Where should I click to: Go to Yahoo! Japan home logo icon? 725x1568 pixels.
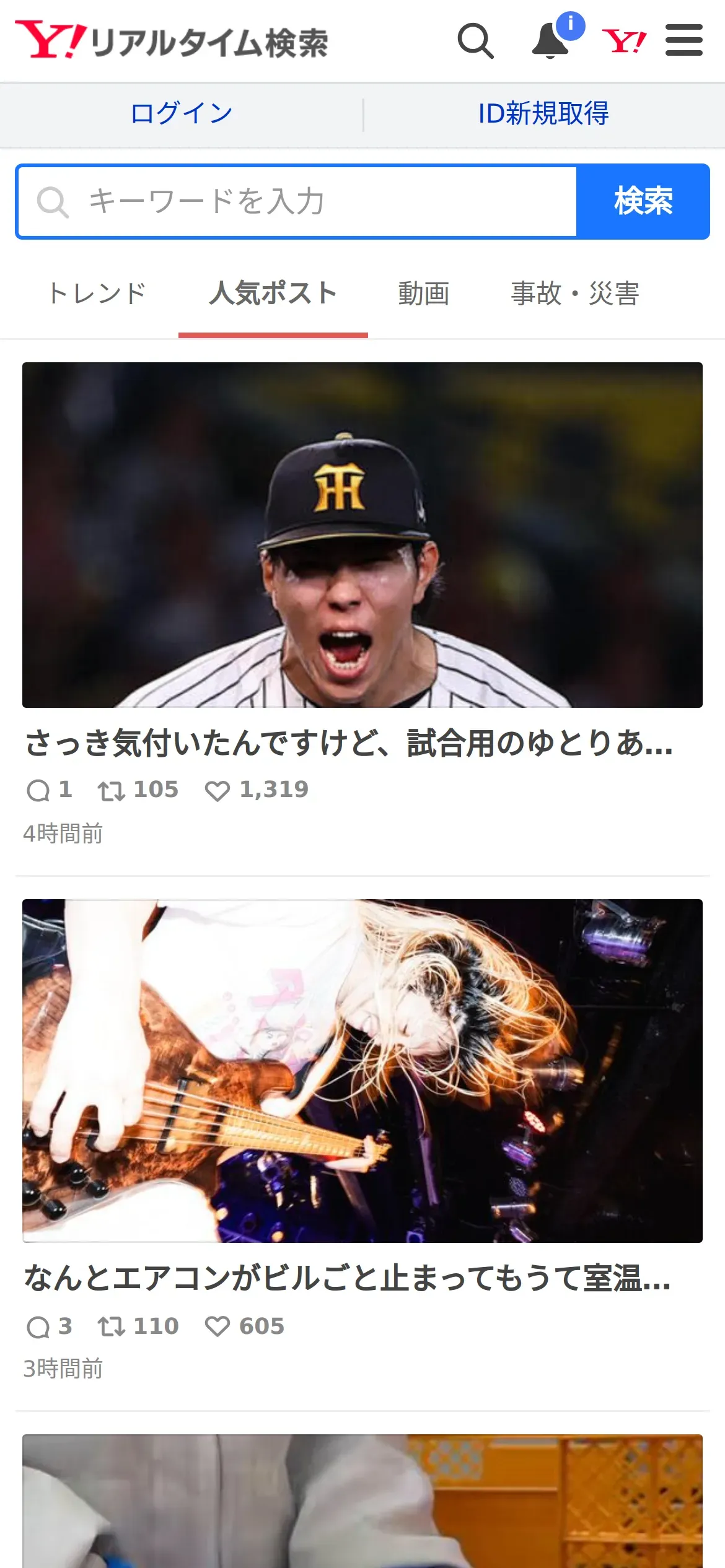624,41
